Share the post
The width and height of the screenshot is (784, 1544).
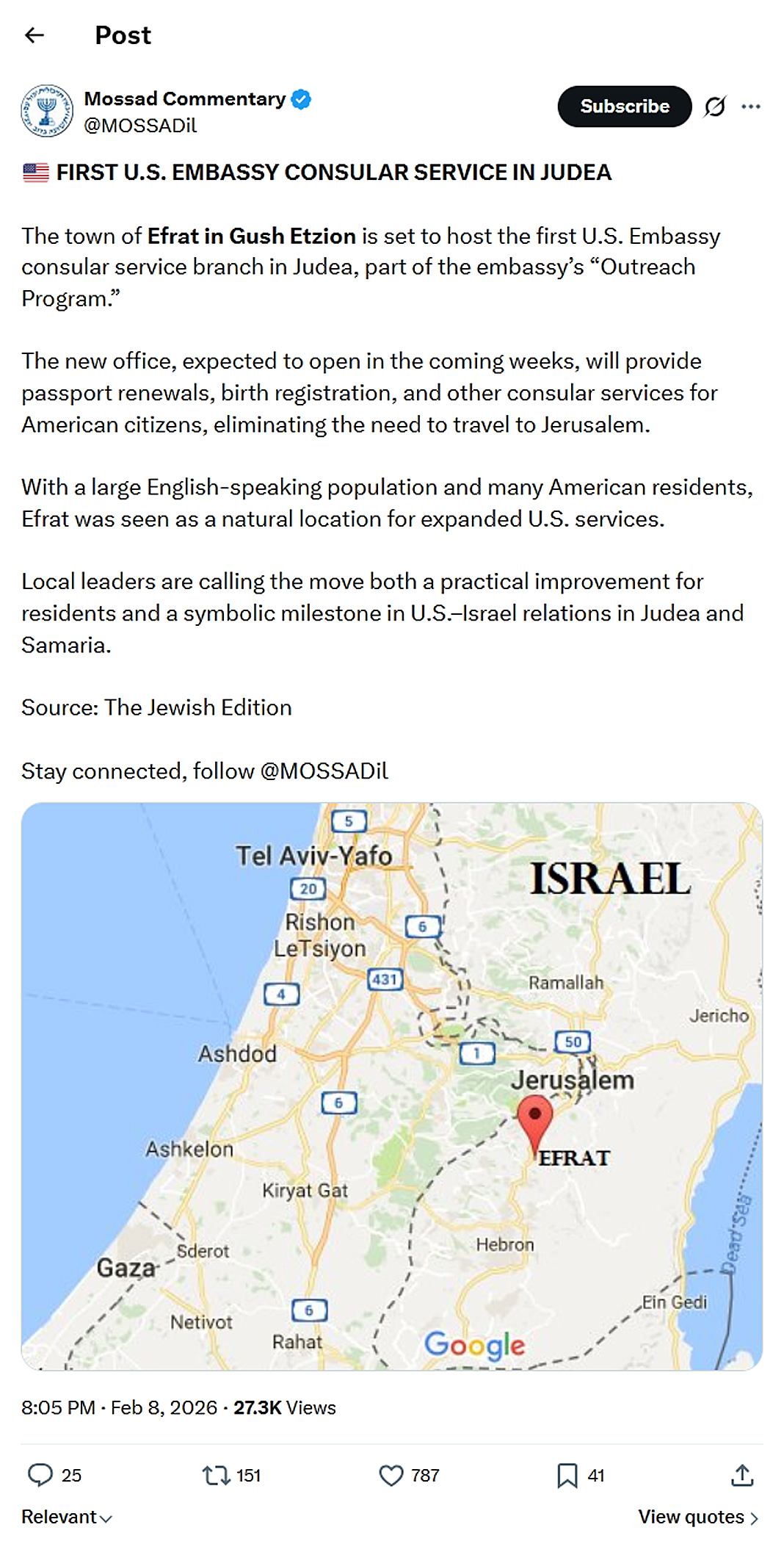pyautogui.click(x=742, y=1475)
